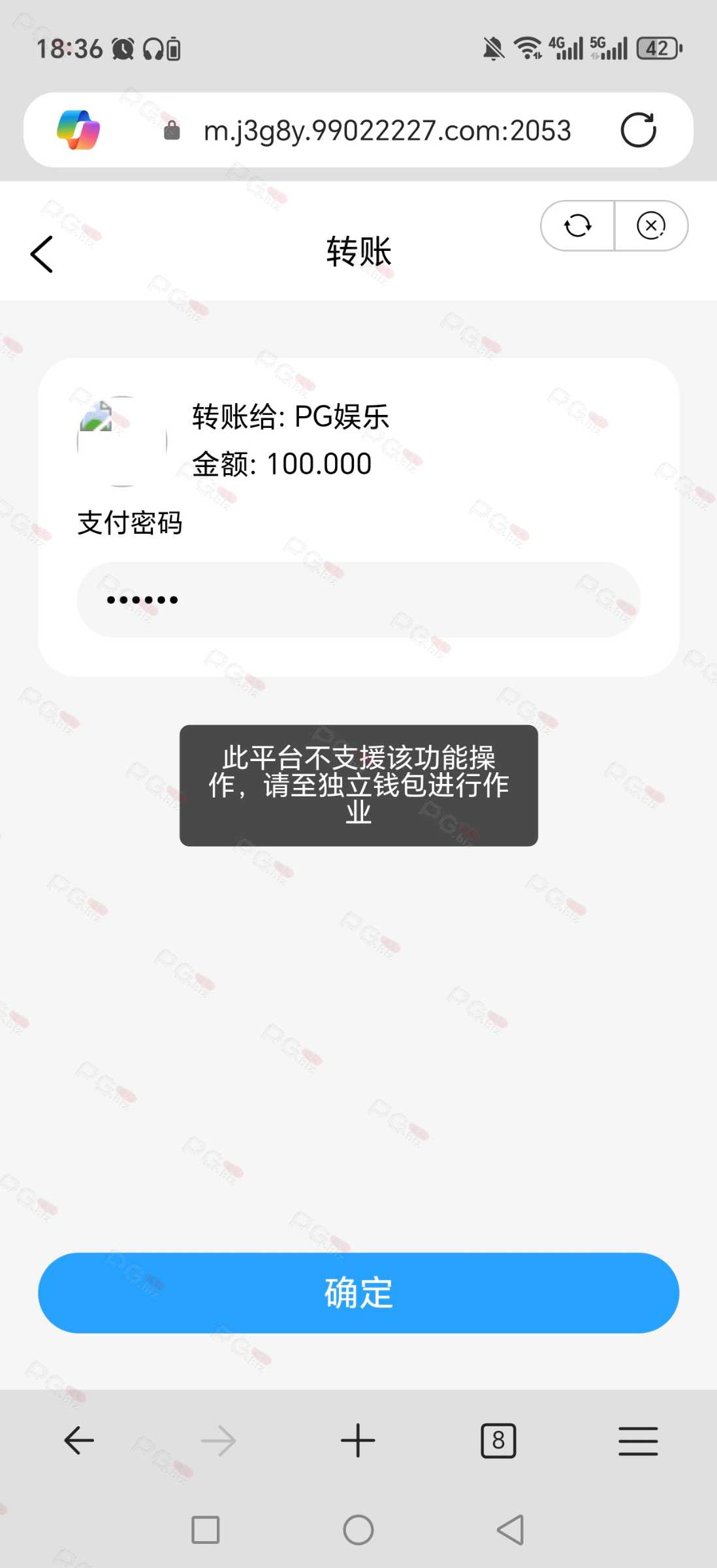Screen dimensions: 717x1568
Task: Go to the system home screen
Action: pos(358,1530)
